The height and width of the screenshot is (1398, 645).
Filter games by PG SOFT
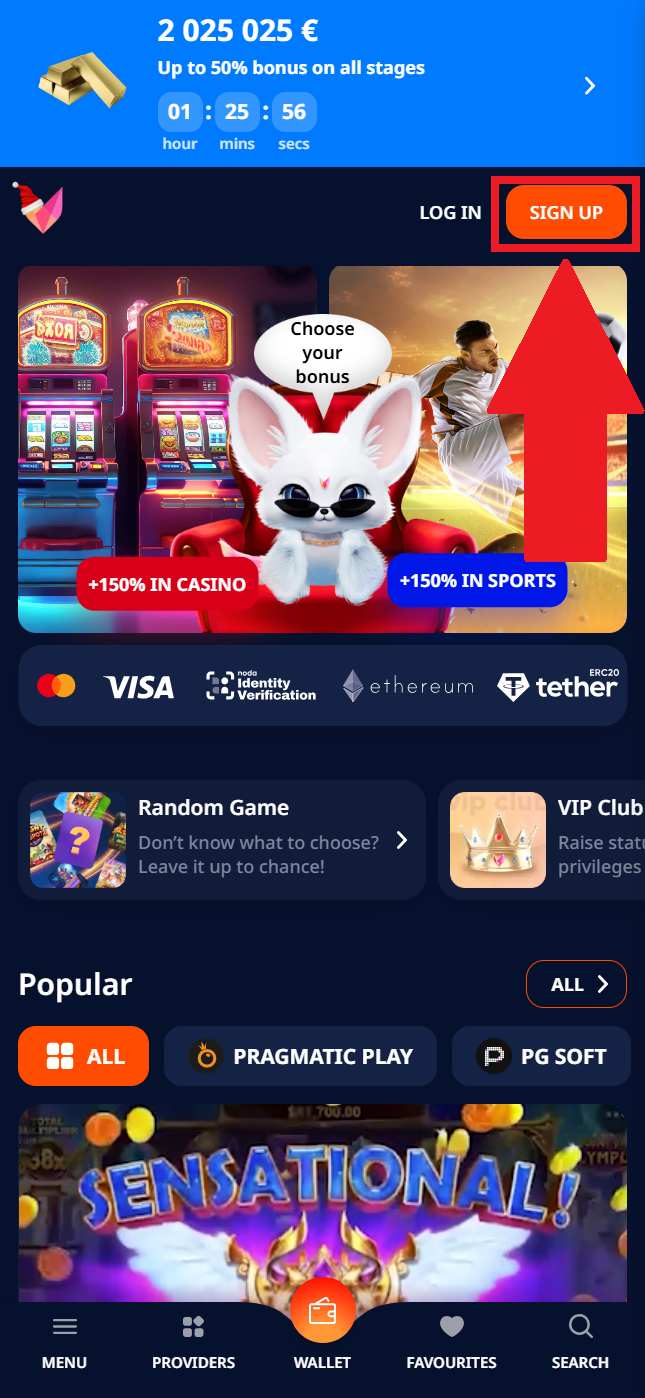pyautogui.click(x=541, y=1056)
